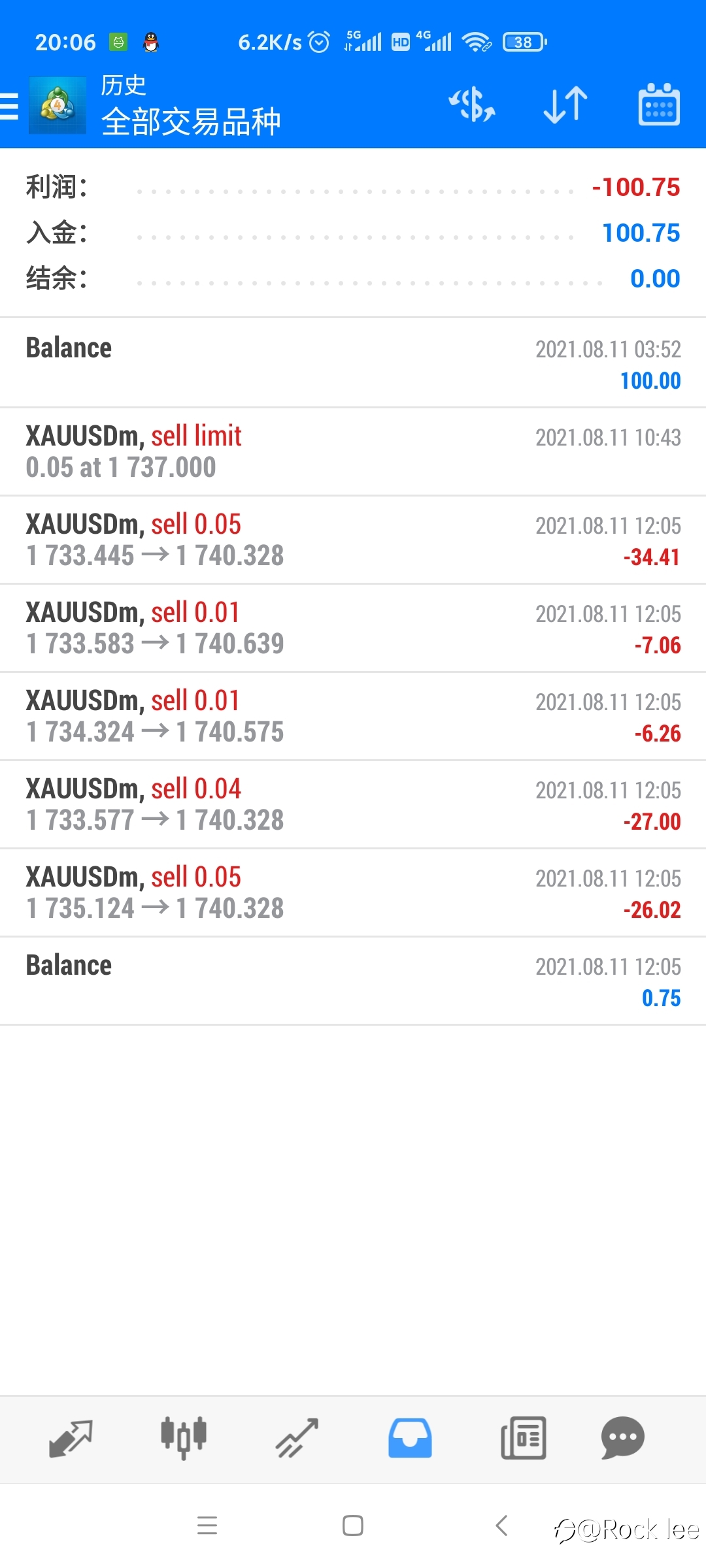Open the side drawer menu

[9, 106]
